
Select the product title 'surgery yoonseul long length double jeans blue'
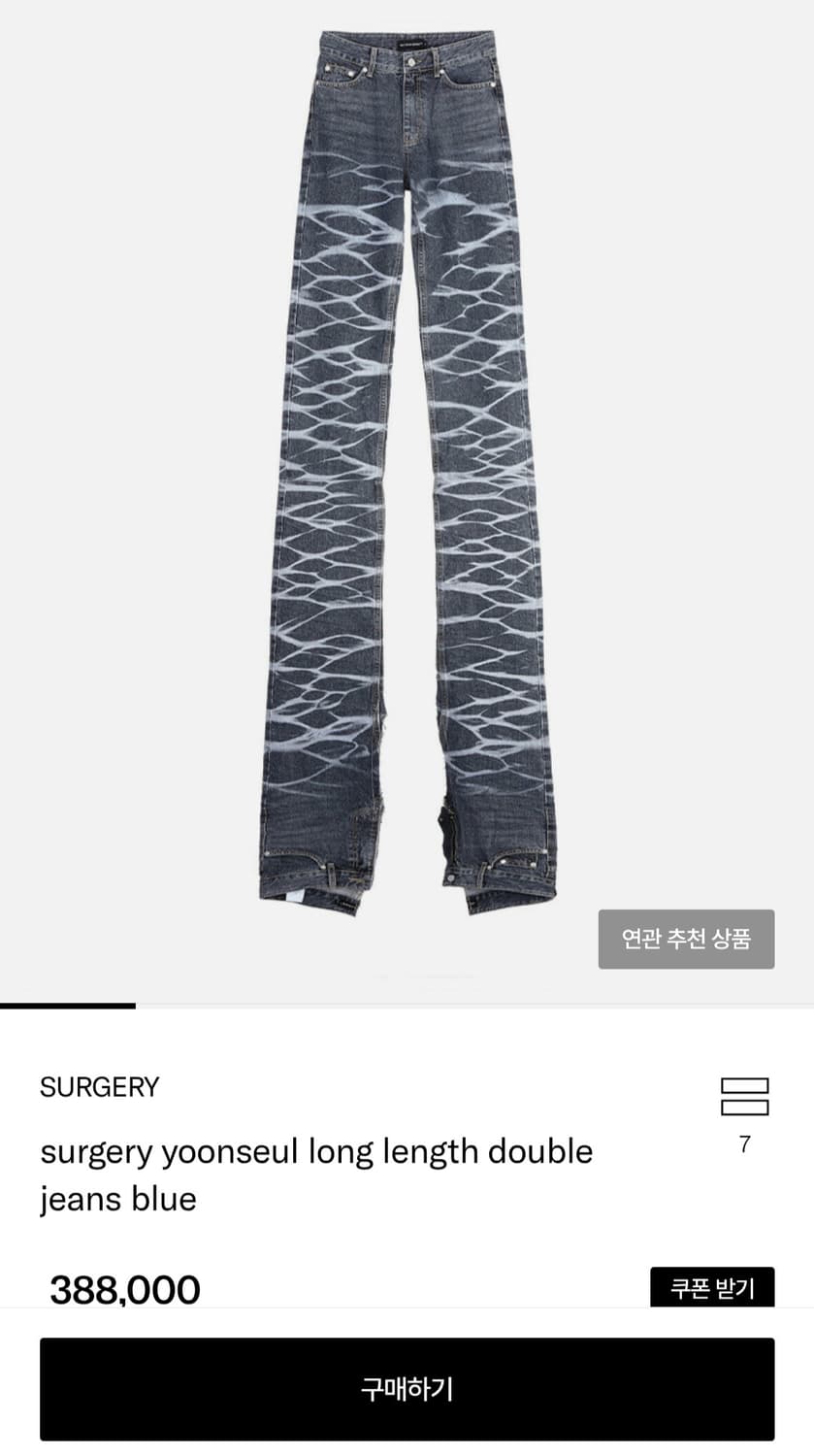317,1174
